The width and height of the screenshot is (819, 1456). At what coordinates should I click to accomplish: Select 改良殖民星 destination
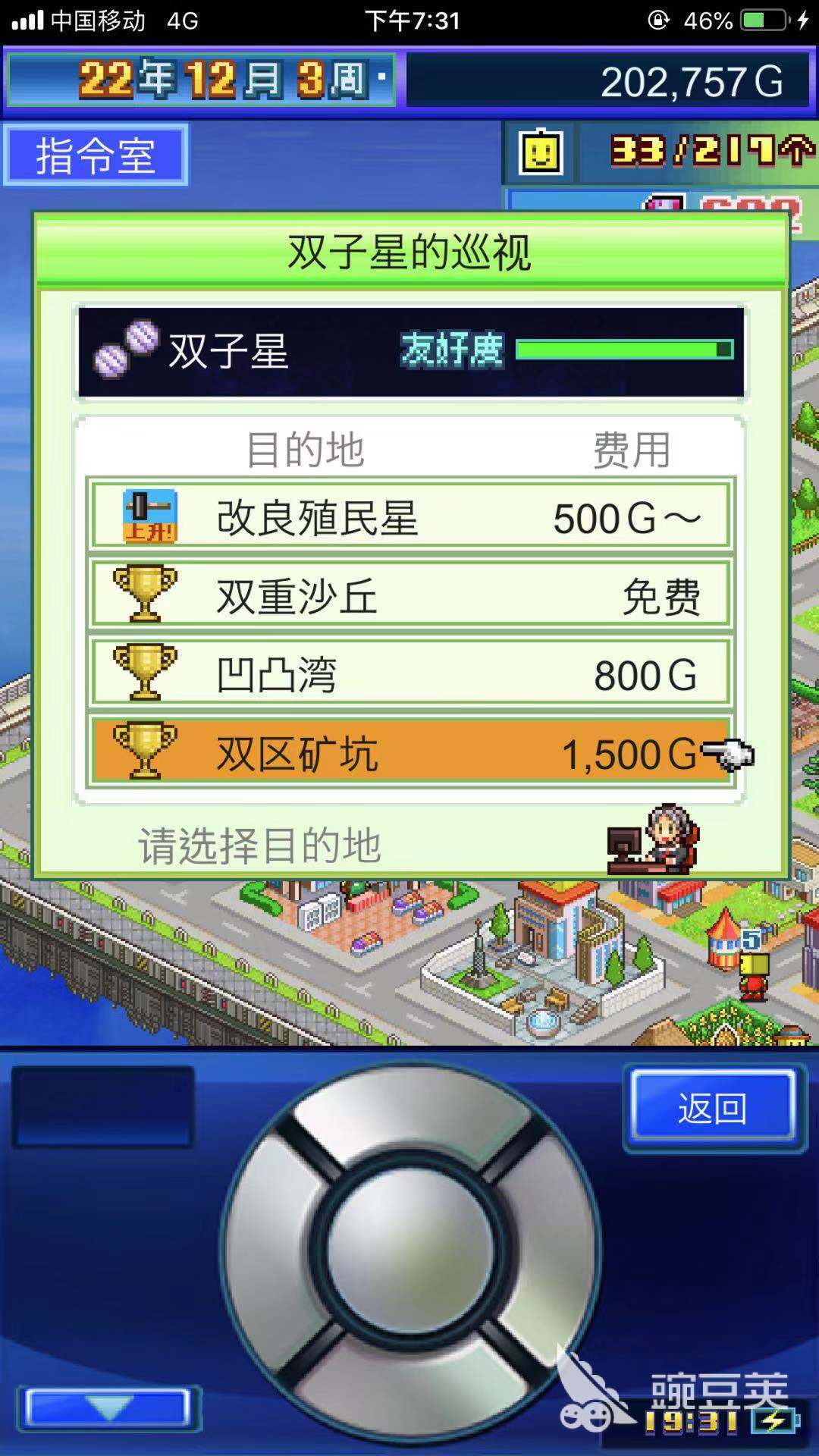(x=409, y=518)
